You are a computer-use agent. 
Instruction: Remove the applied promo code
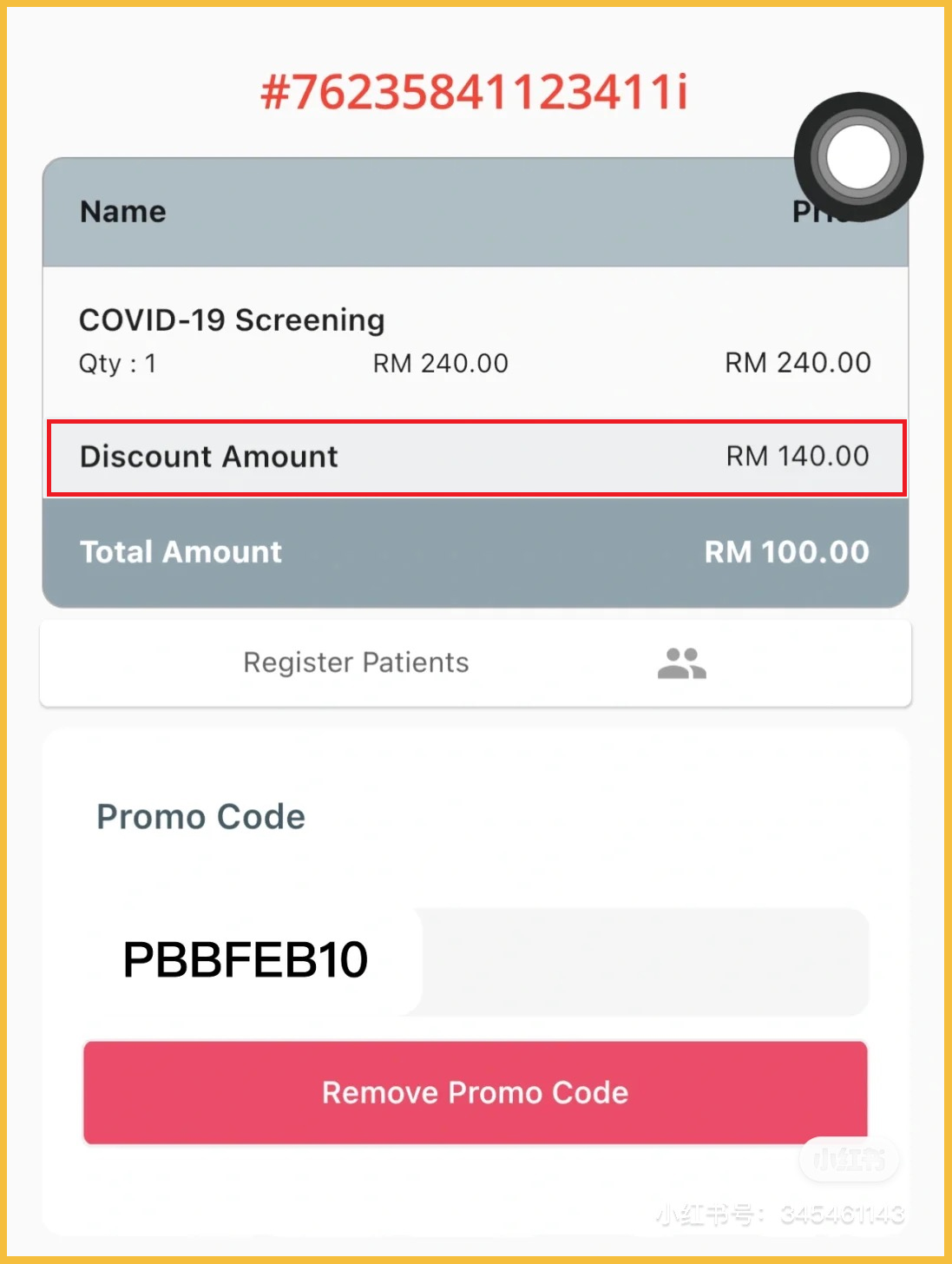tap(475, 1092)
